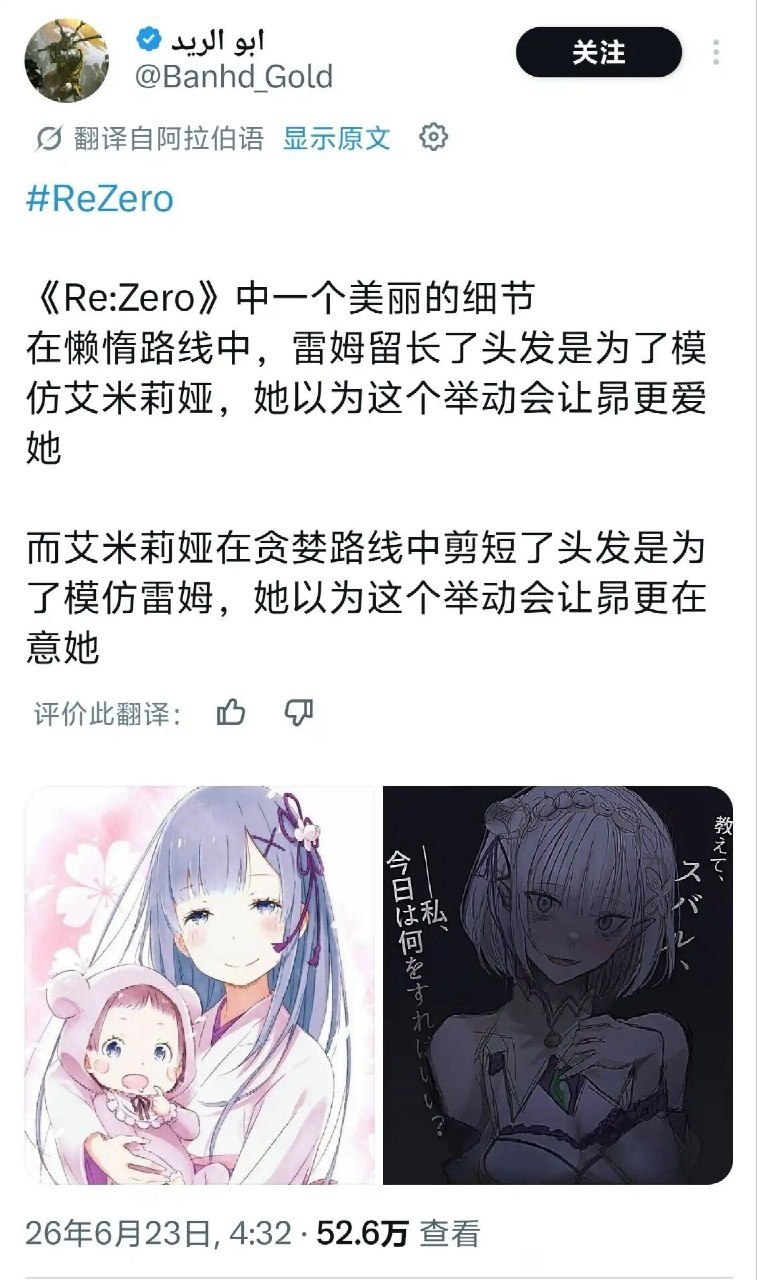757x1280 pixels.
Task: Open translation settings gear icon
Action: (x=433, y=137)
